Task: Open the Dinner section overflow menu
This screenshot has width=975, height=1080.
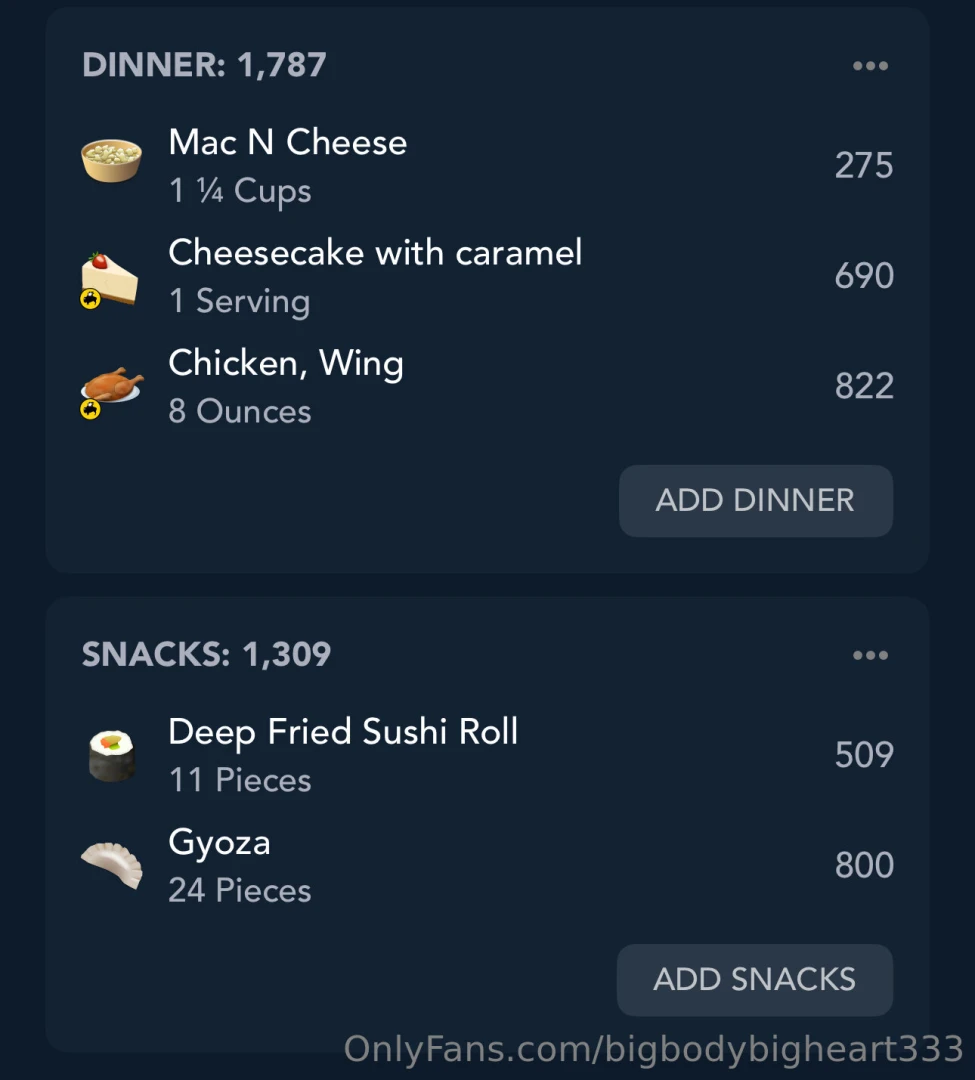Action: pyautogui.click(x=870, y=66)
